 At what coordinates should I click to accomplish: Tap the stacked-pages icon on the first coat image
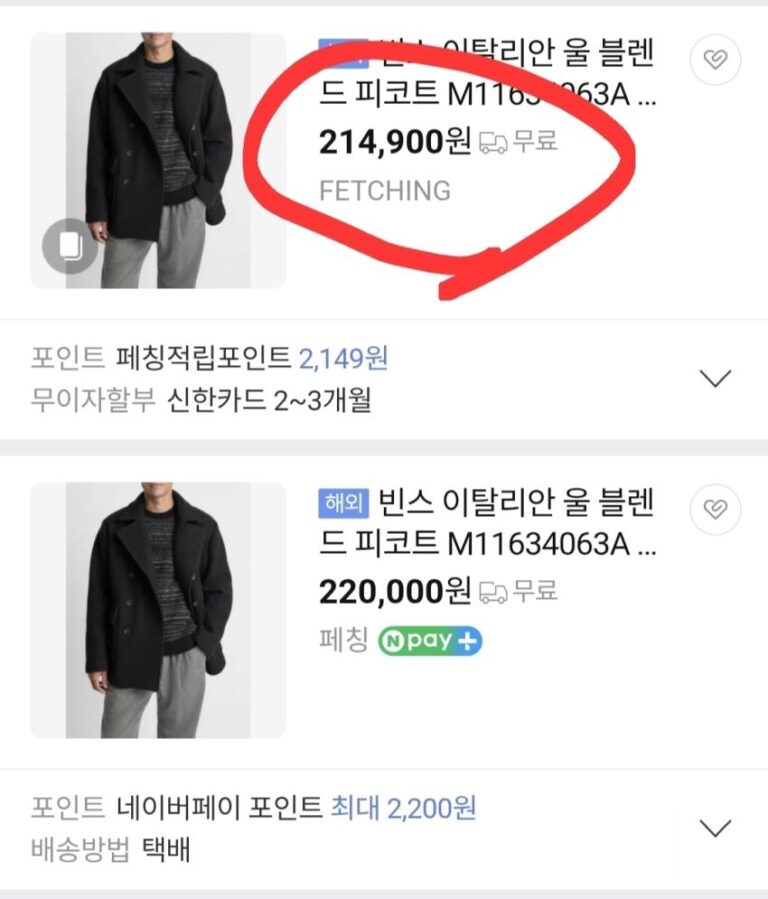click(x=70, y=245)
